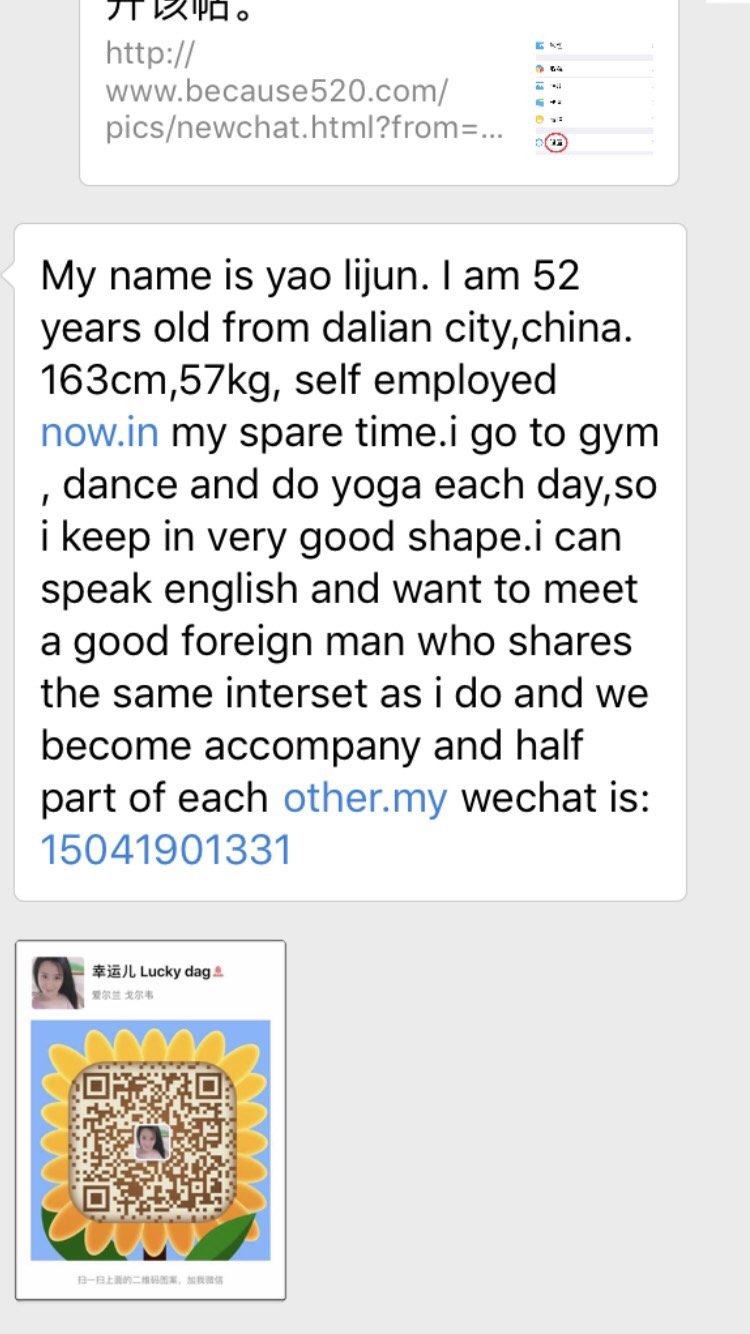View the Lucky dag QR card image

click(151, 1119)
